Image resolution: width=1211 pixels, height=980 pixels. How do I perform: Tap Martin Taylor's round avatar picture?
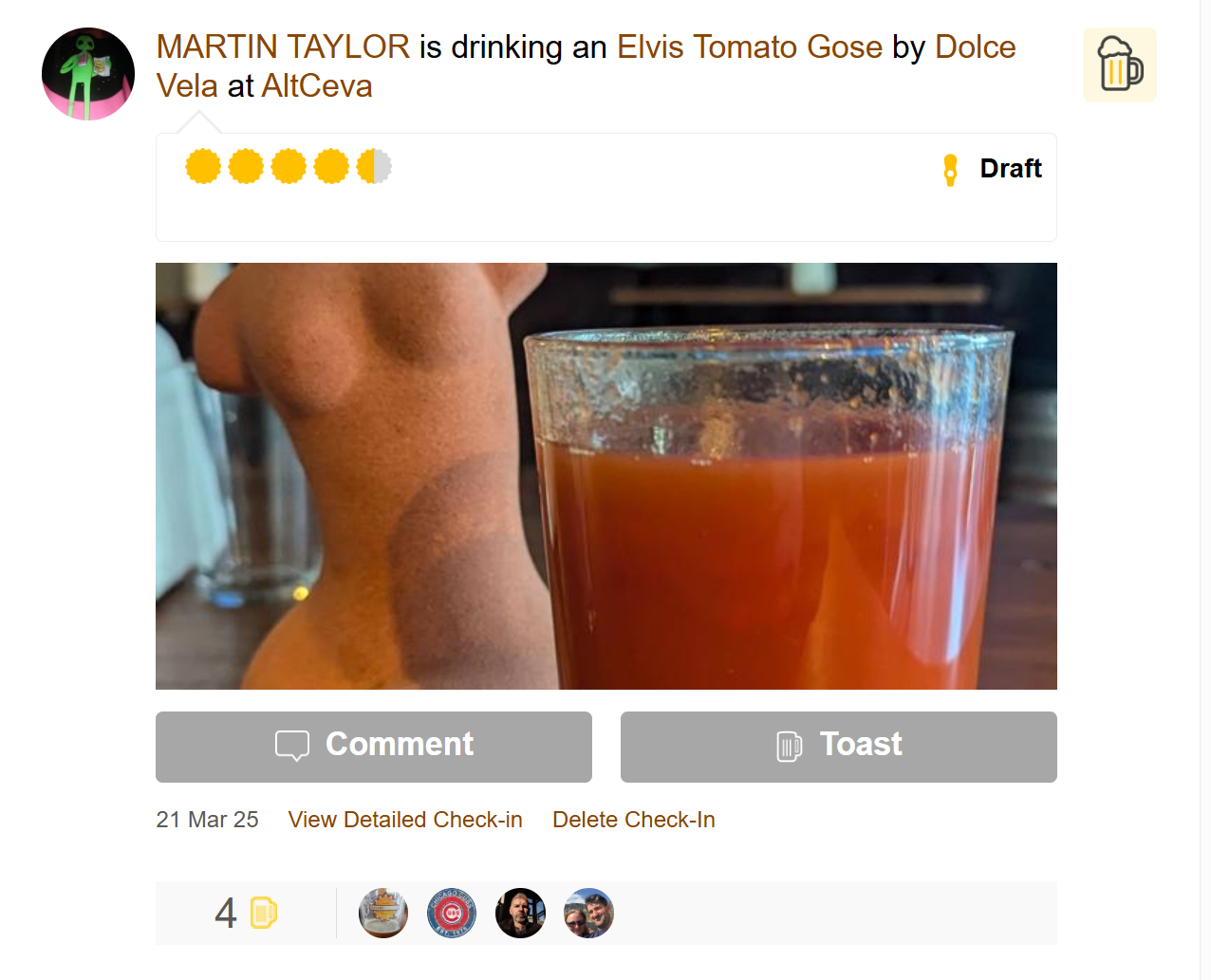click(88, 74)
